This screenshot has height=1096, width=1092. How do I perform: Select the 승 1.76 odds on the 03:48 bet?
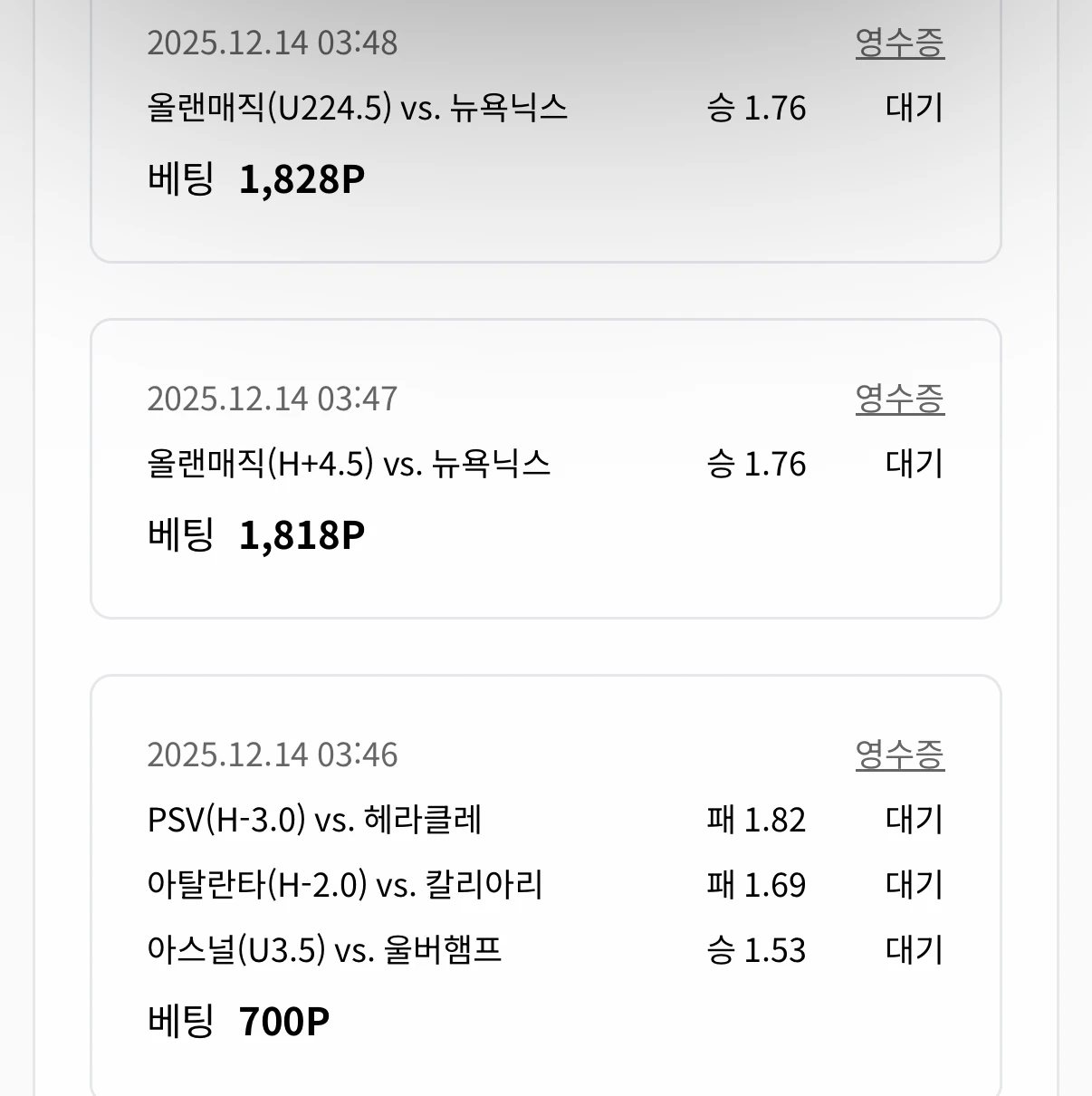coord(755,107)
